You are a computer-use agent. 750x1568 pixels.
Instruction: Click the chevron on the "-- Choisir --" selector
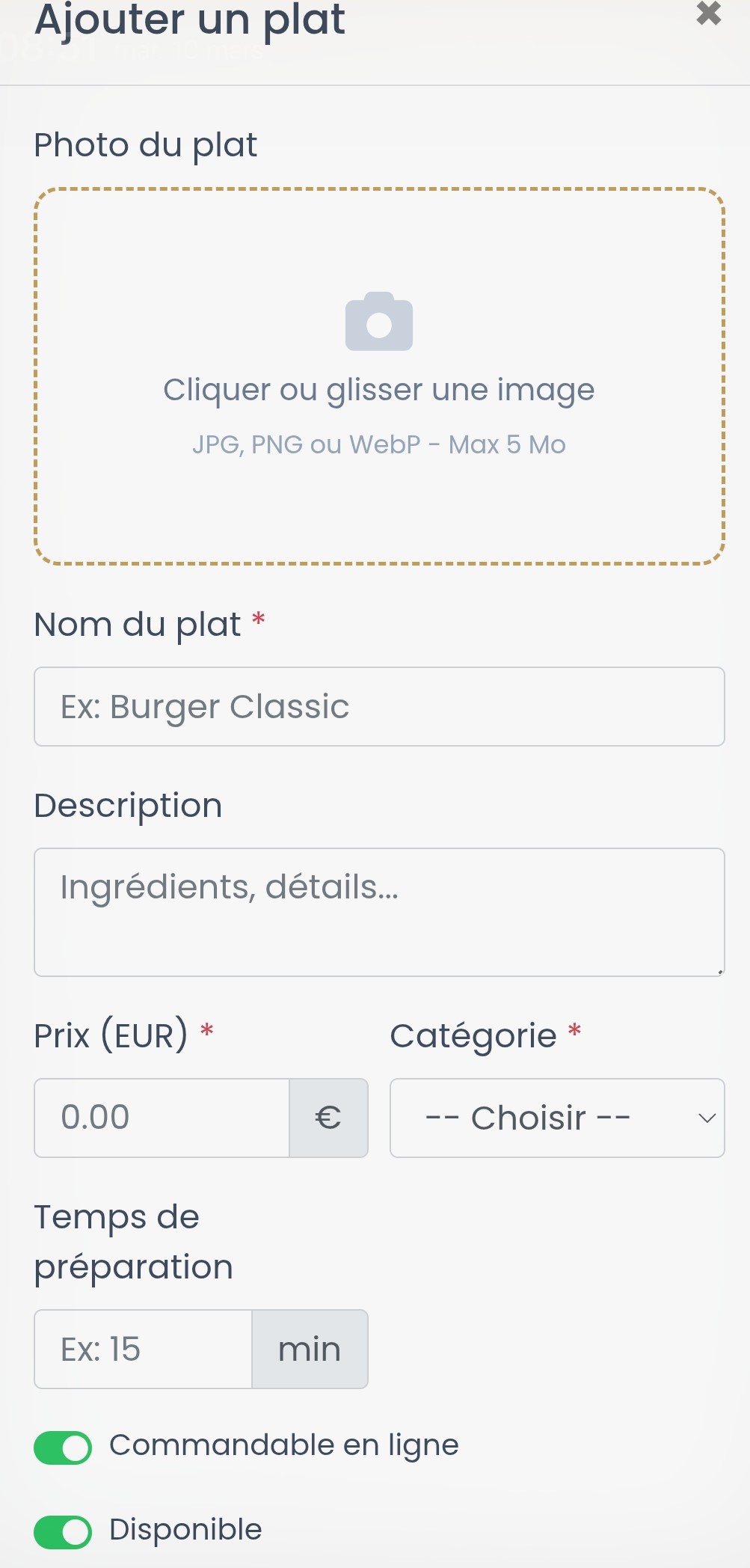705,1119
